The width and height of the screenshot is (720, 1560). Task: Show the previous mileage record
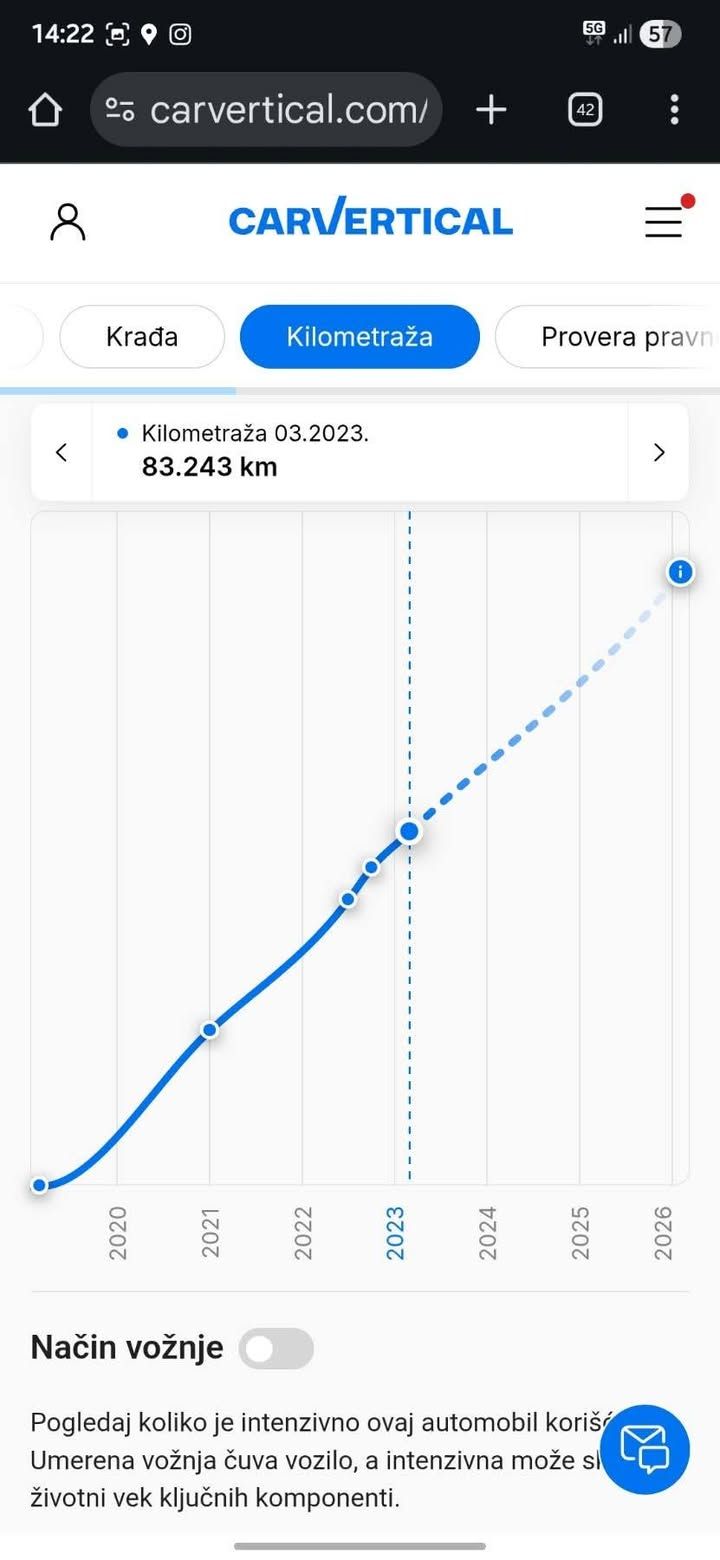pos(62,452)
